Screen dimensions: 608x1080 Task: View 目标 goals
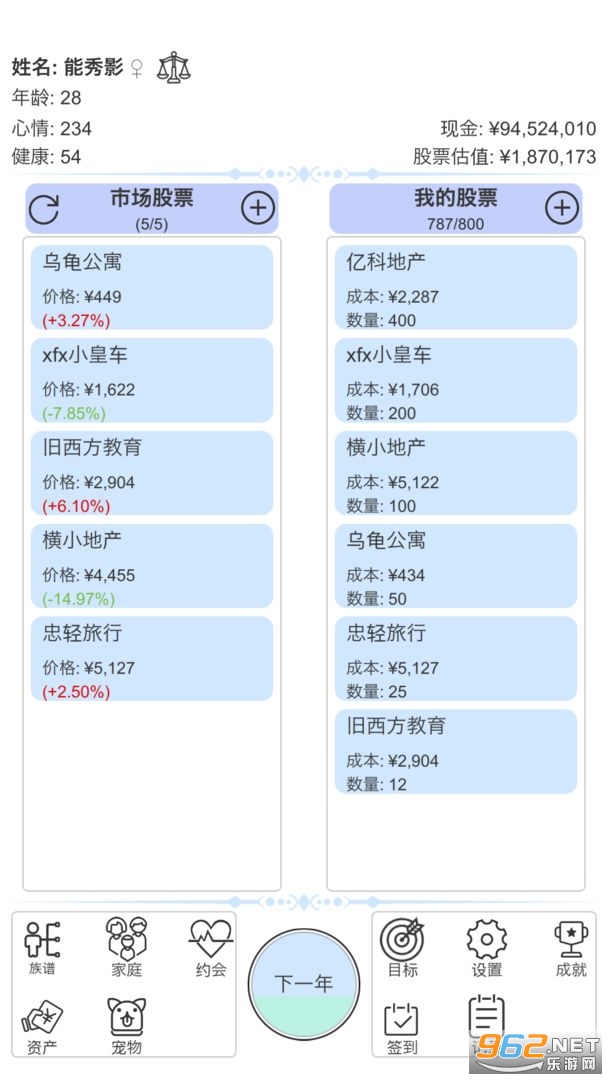(x=402, y=948)
